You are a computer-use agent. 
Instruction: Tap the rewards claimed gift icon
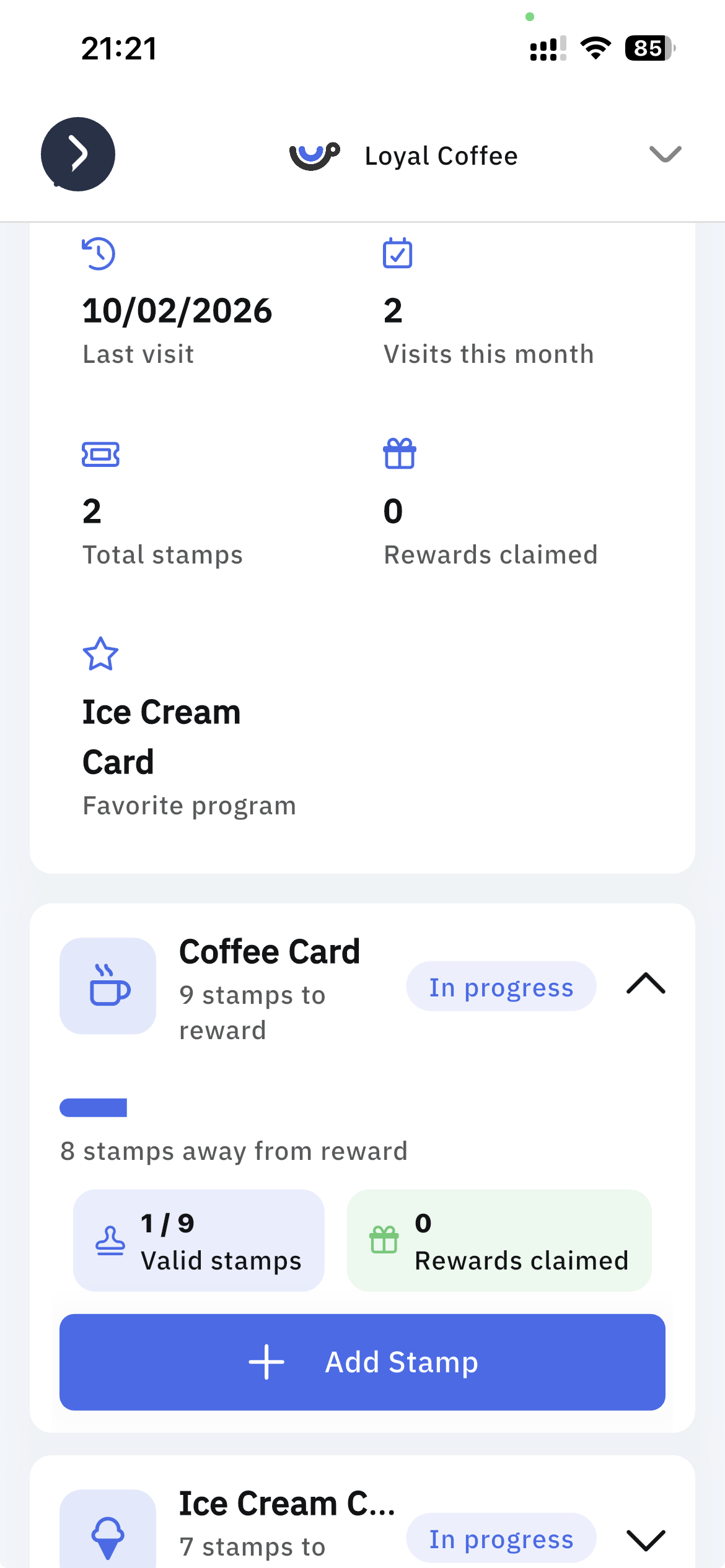pos(398,454)
